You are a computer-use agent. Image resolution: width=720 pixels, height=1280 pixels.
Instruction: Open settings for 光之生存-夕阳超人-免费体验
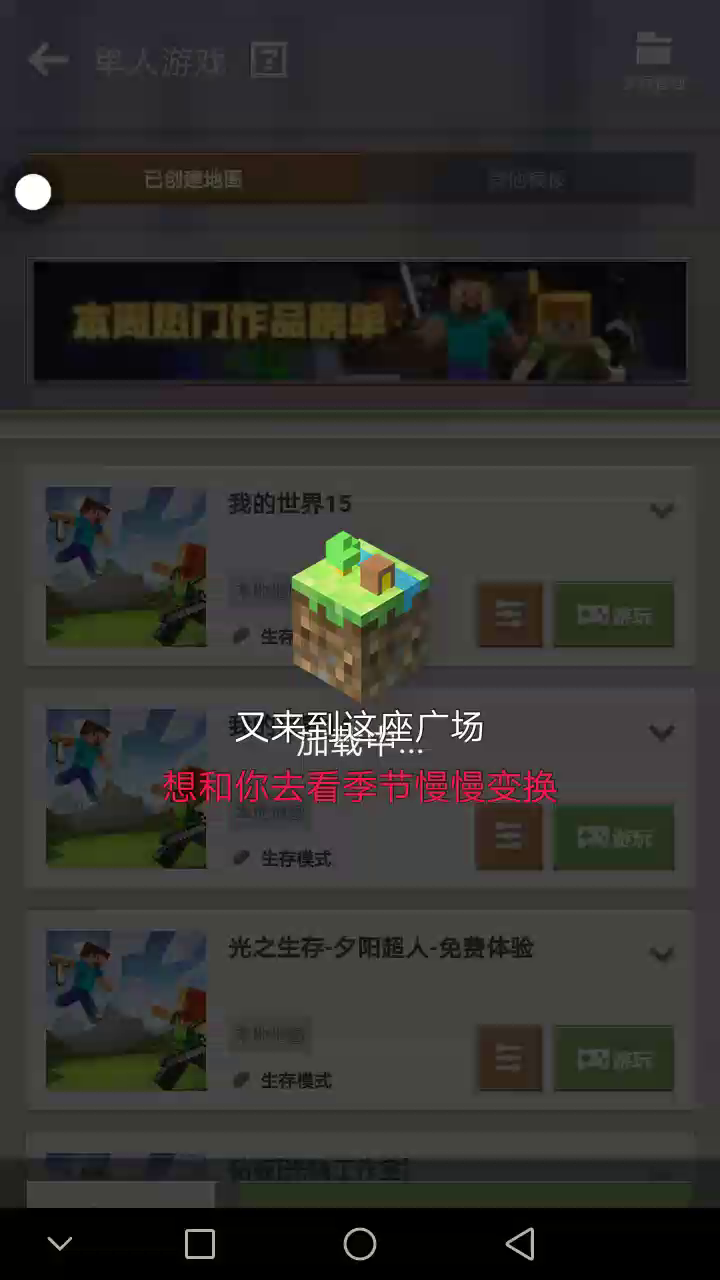click(510, 1057)
